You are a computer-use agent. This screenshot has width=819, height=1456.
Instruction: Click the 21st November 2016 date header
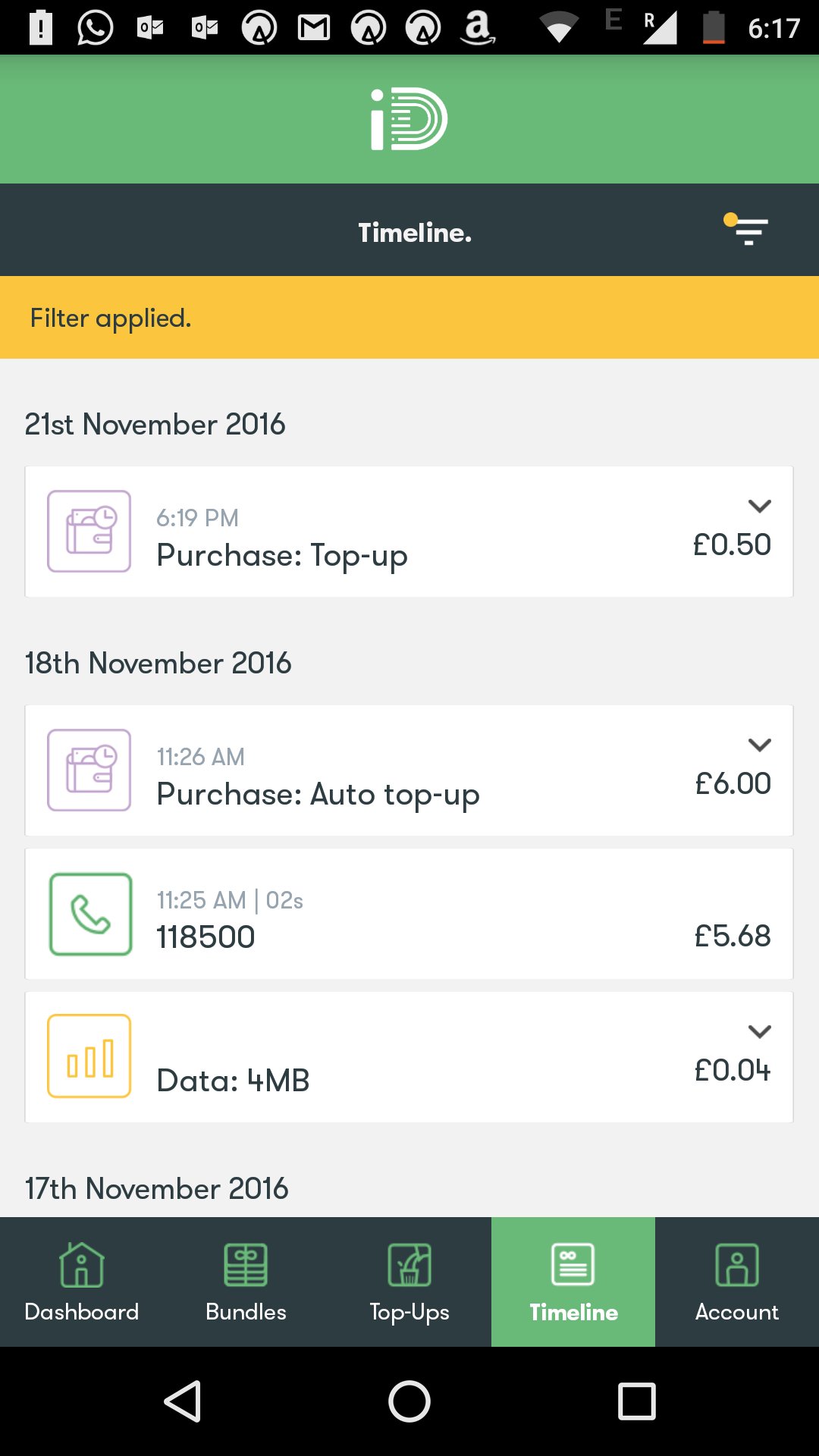155,424
